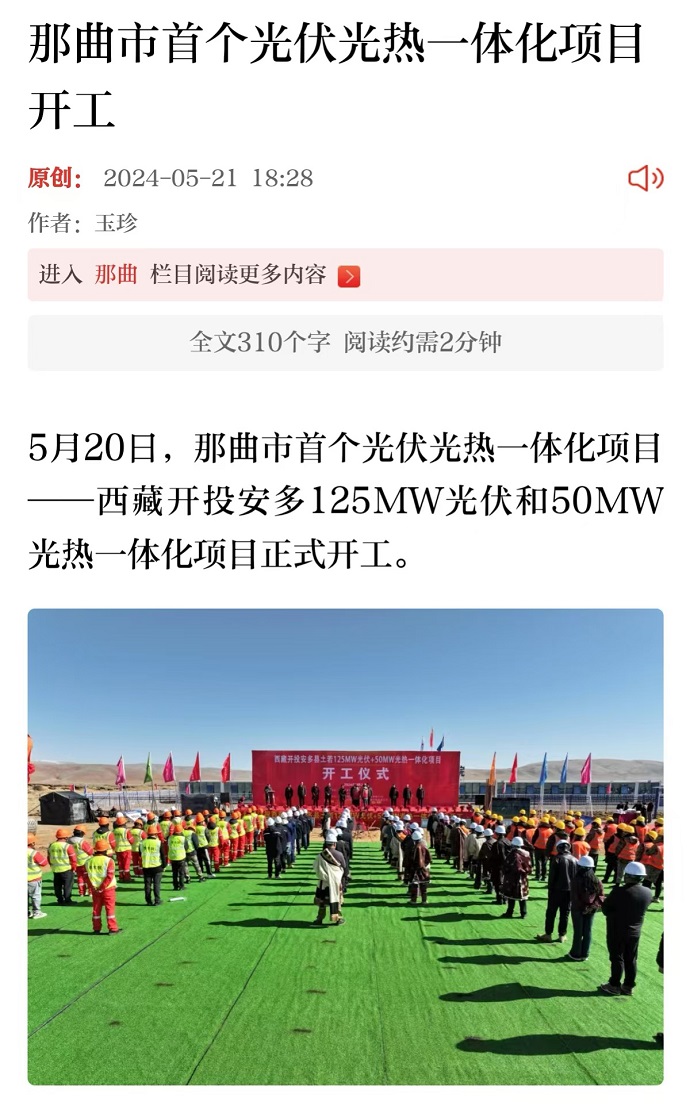Play the article audio with the speaker icon
Screen dimensions: 690x1117
[x=645, y=179]
